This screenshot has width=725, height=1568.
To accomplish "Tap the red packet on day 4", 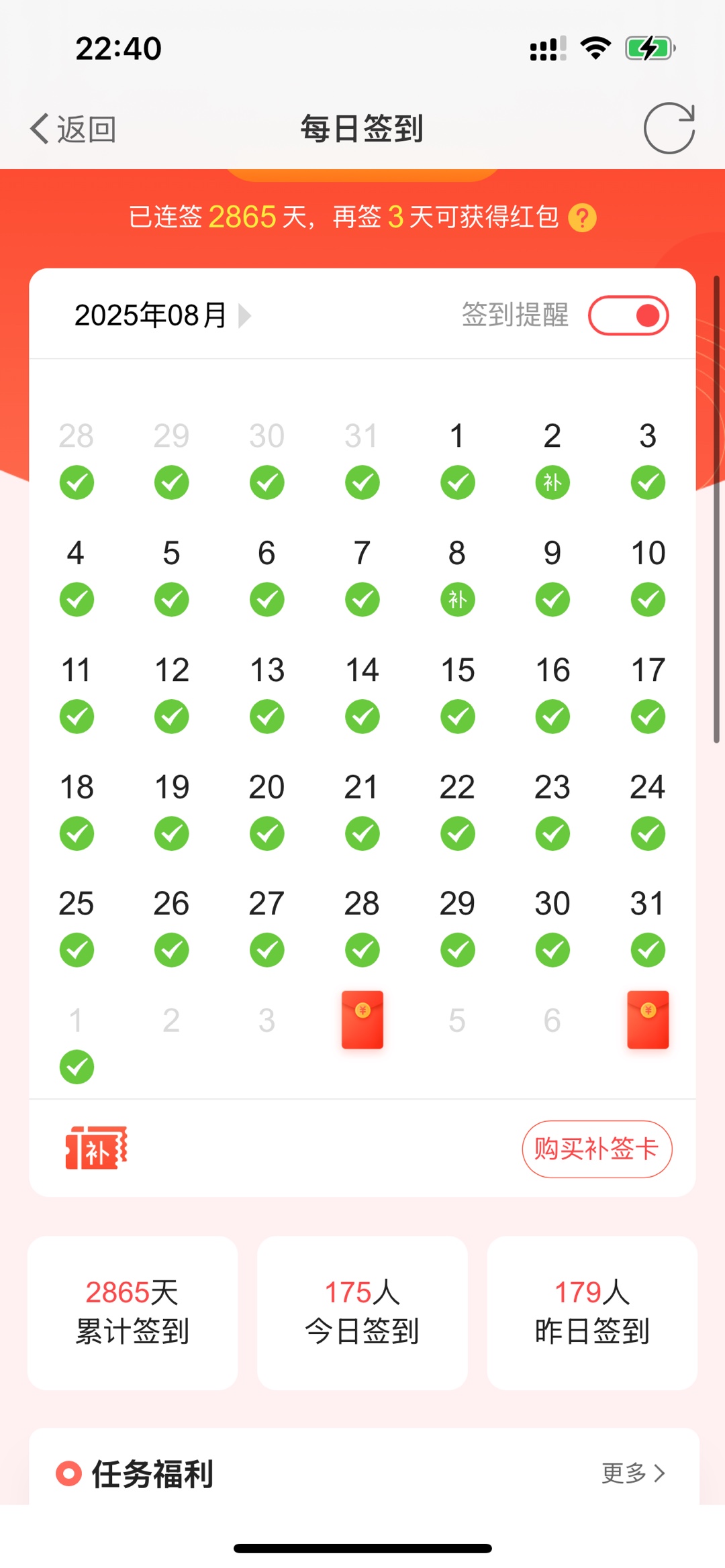I will [362, 1019].
